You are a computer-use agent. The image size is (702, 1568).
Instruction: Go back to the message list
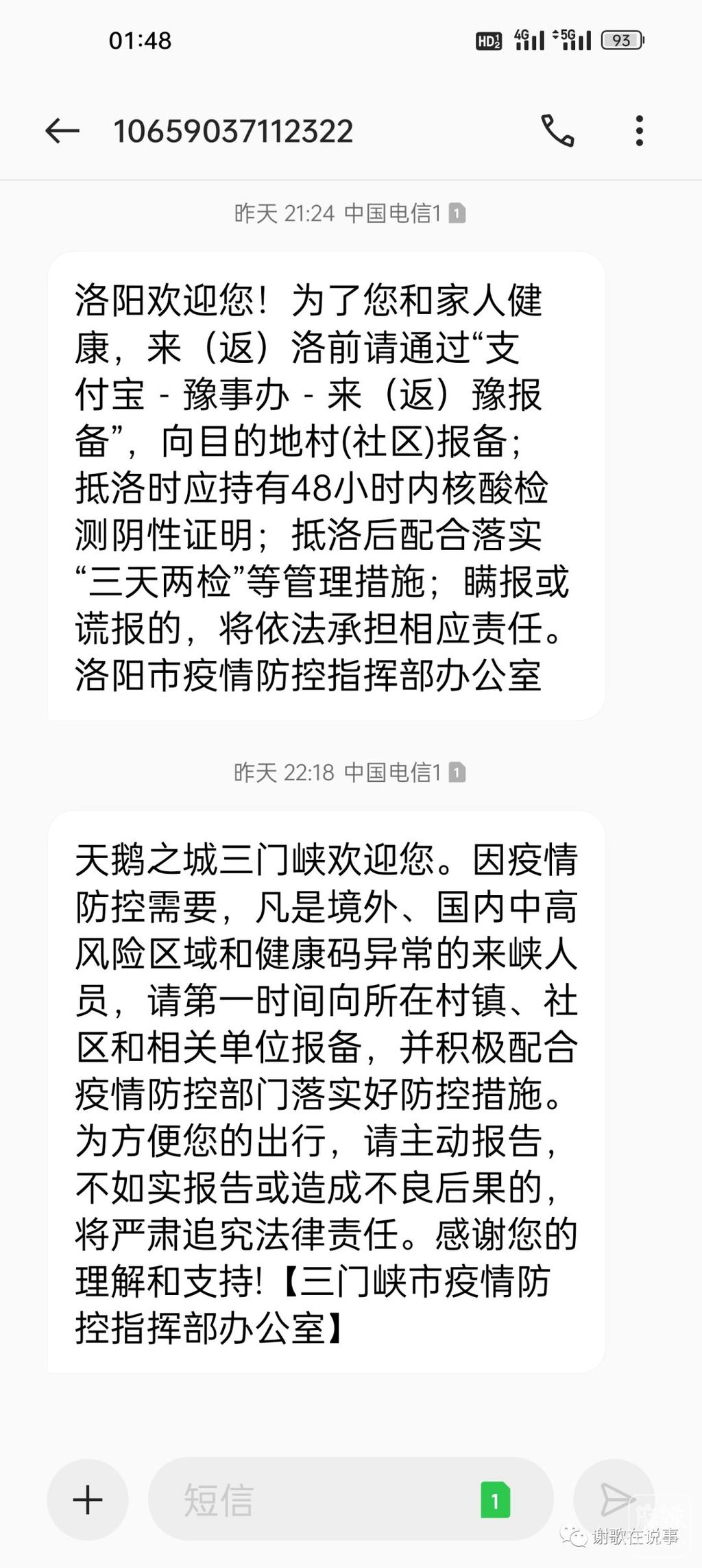[62, 131]
